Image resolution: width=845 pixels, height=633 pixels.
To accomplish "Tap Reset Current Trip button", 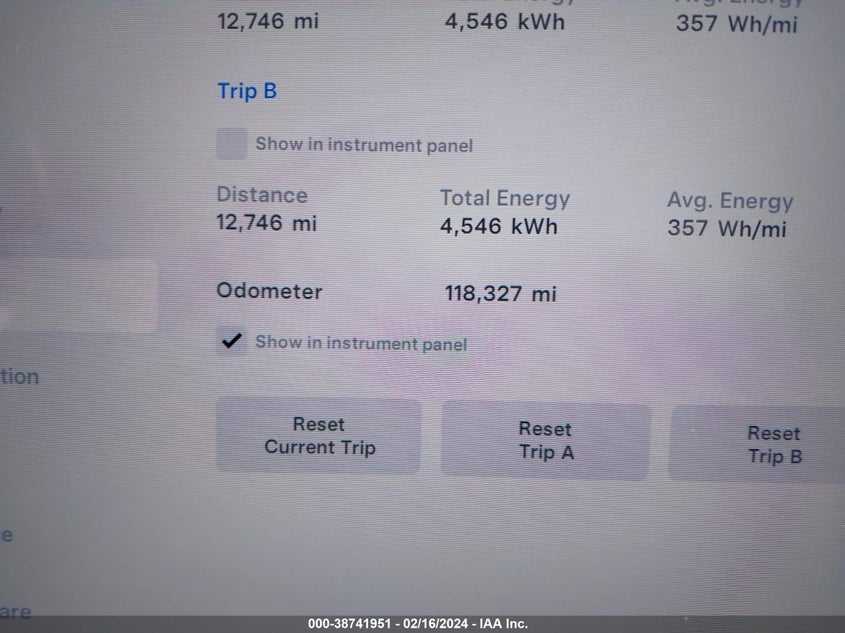I will coord(319,437).
